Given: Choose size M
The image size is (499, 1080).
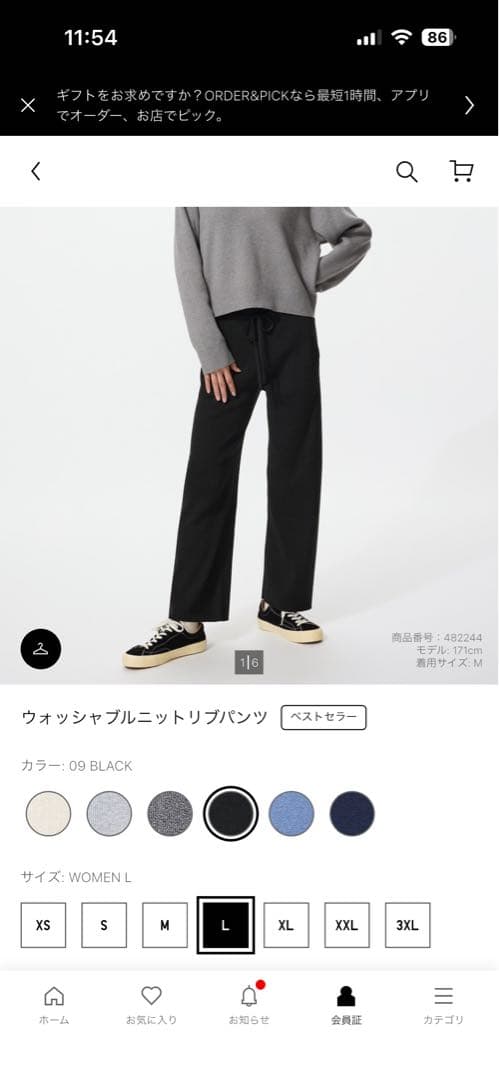Looking at the screenshot, I should [165, 925].
